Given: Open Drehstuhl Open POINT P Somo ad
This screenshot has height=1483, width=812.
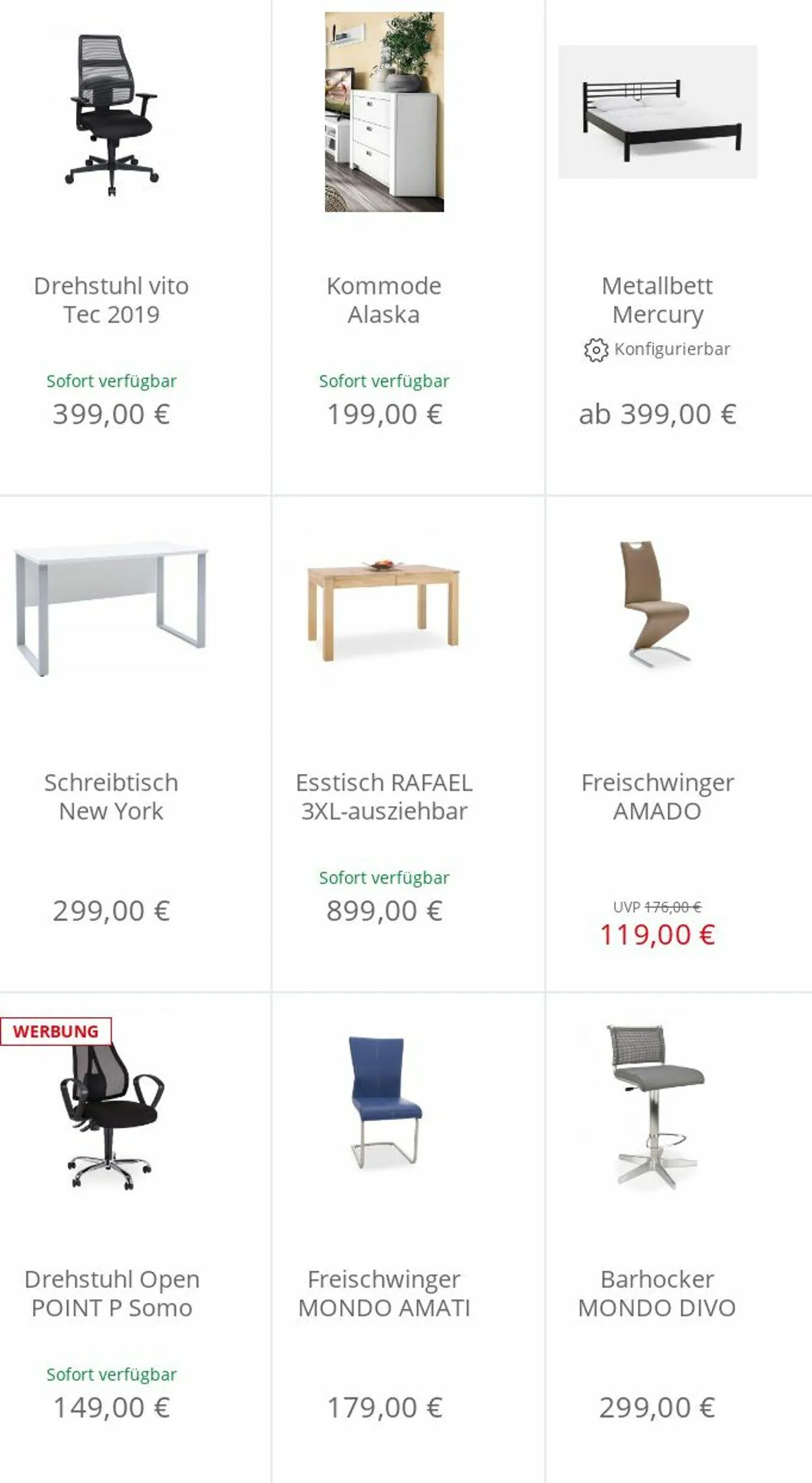Looking at the screenshot, I should [x=111, y=1293].
